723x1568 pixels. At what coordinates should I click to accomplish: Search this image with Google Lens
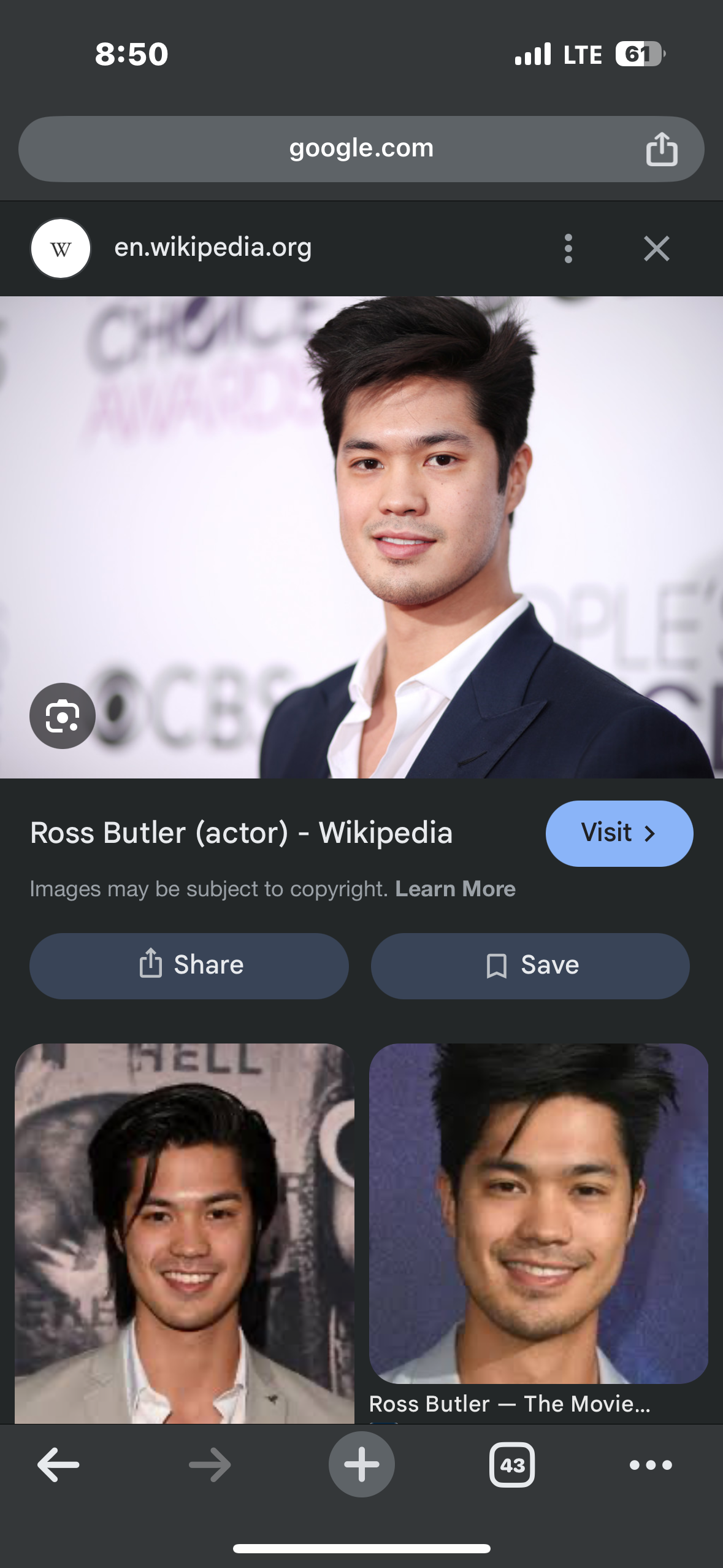[x=63, y=715]
